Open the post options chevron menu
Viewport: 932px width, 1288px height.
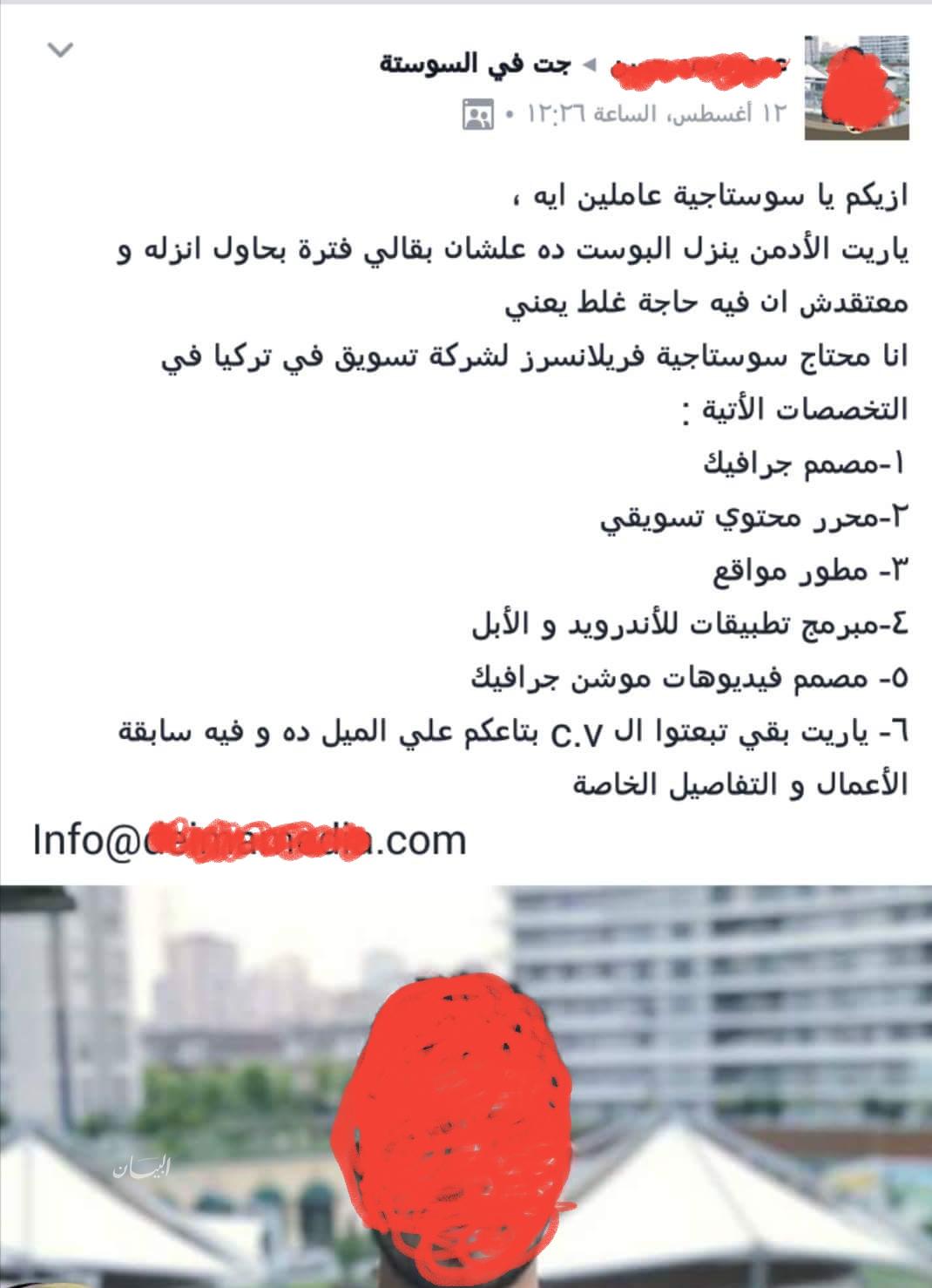[x=60, y=51]
